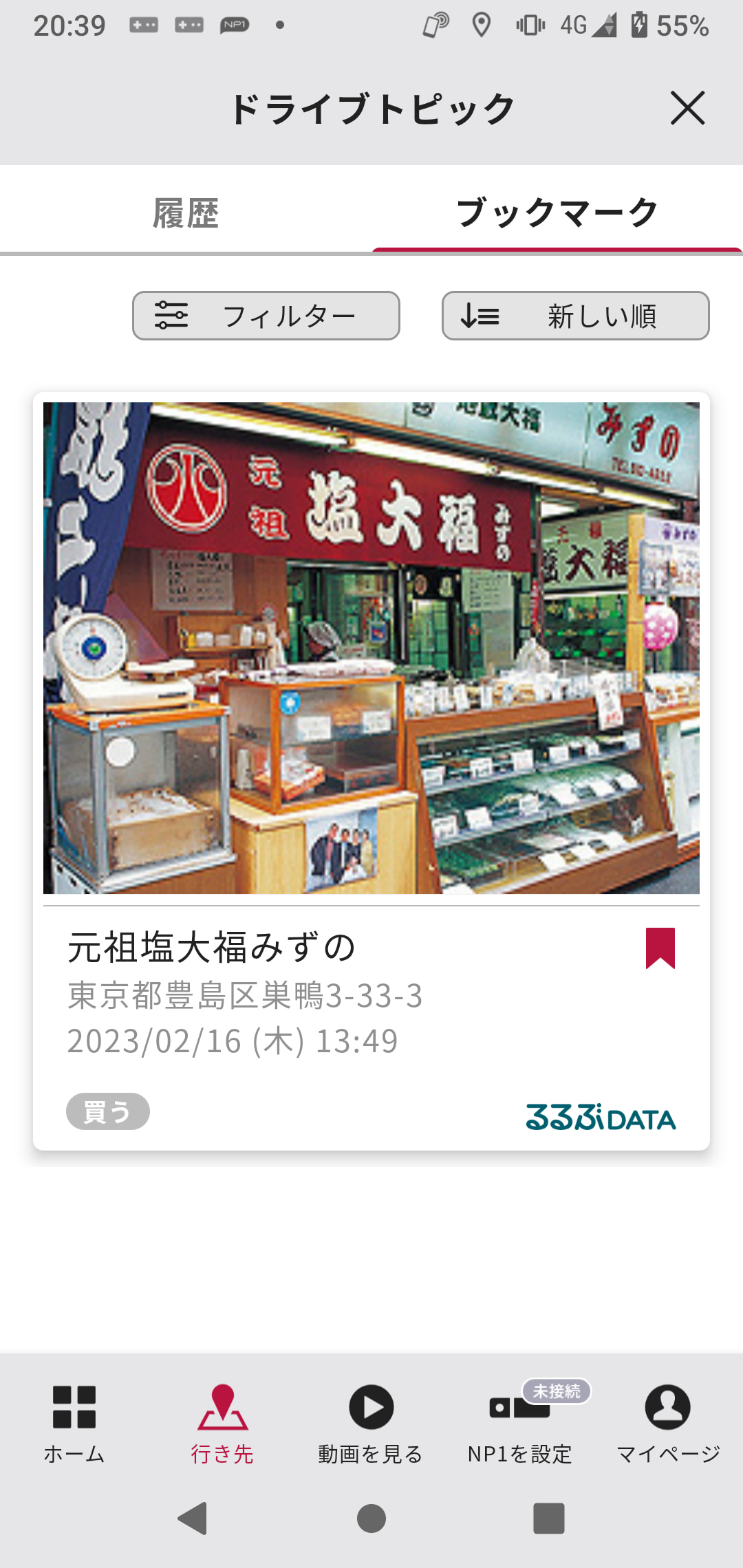The image size is (743, 1568).
Task: Tap the system back button
Action: (193, 1518)
